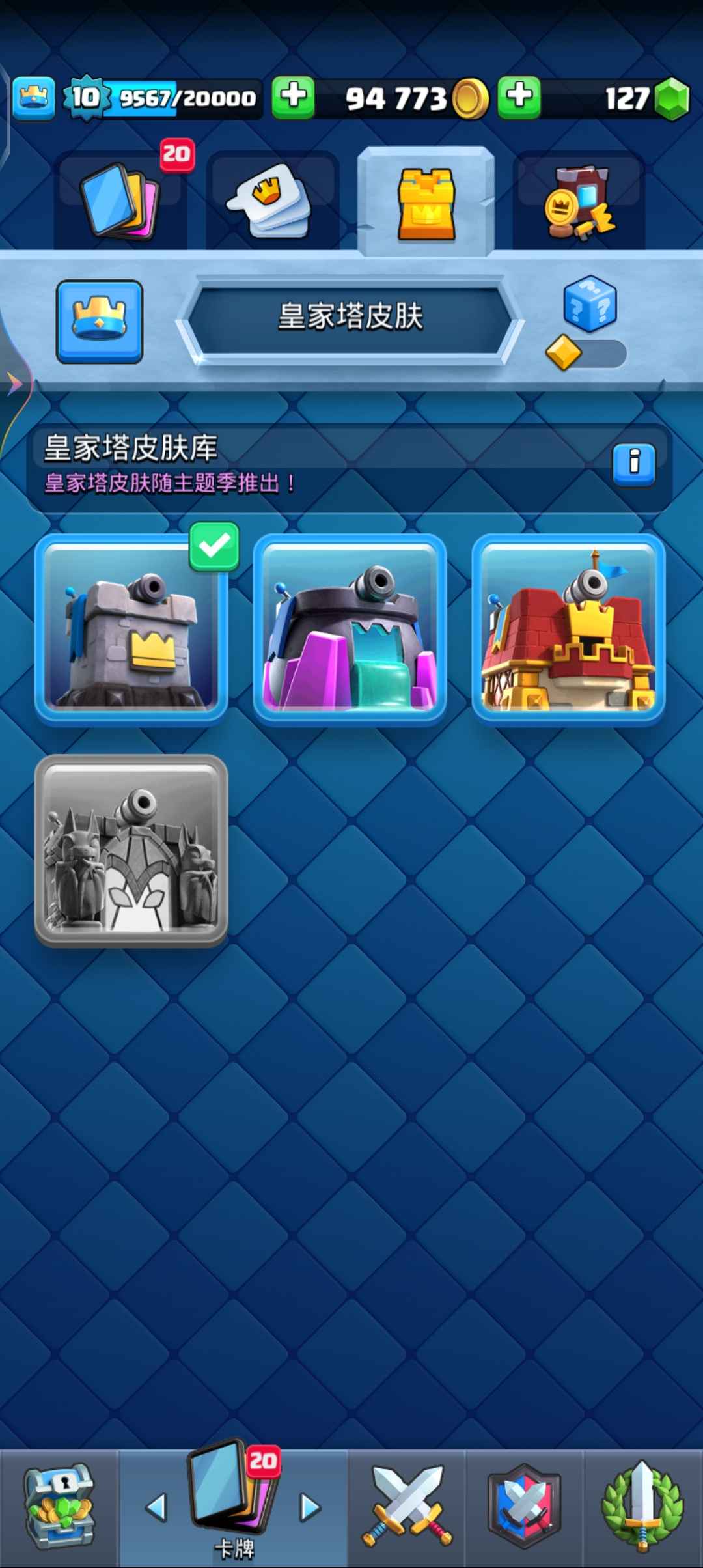Select the purple crystal tower skin
The width and height of the screenshot is (703, 1568).
(x=350, y=630)
